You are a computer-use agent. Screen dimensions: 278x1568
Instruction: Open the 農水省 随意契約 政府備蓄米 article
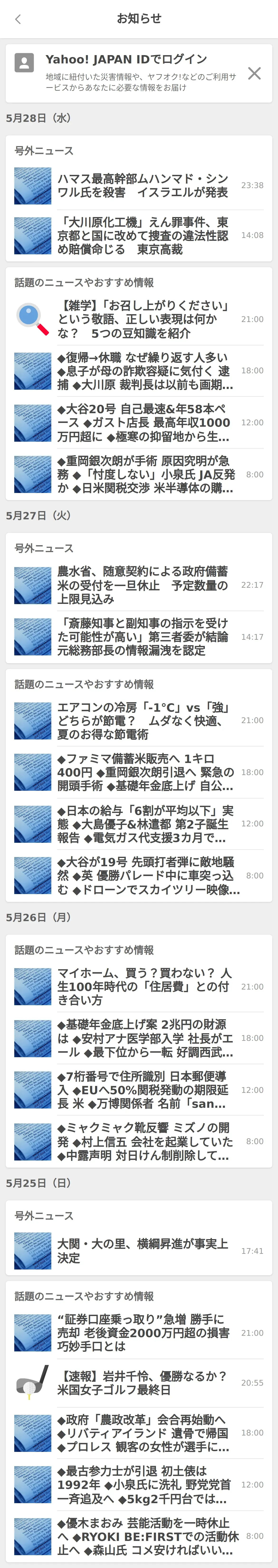click(143, 585)
